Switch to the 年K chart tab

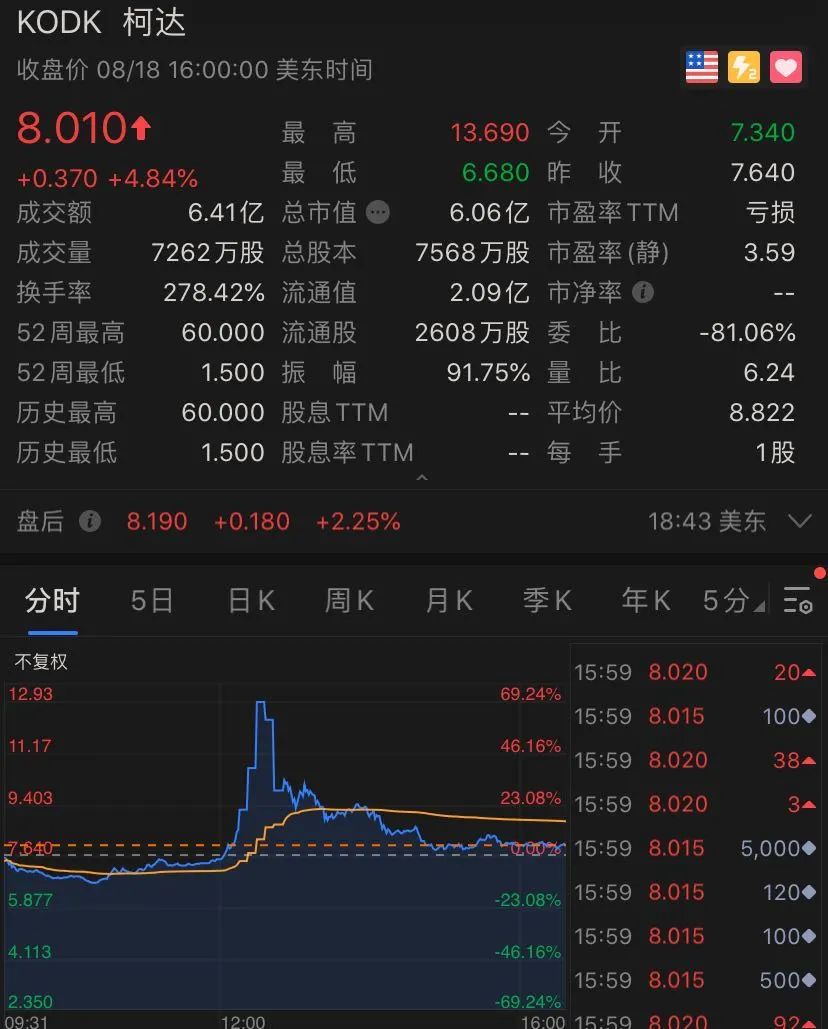645,600
